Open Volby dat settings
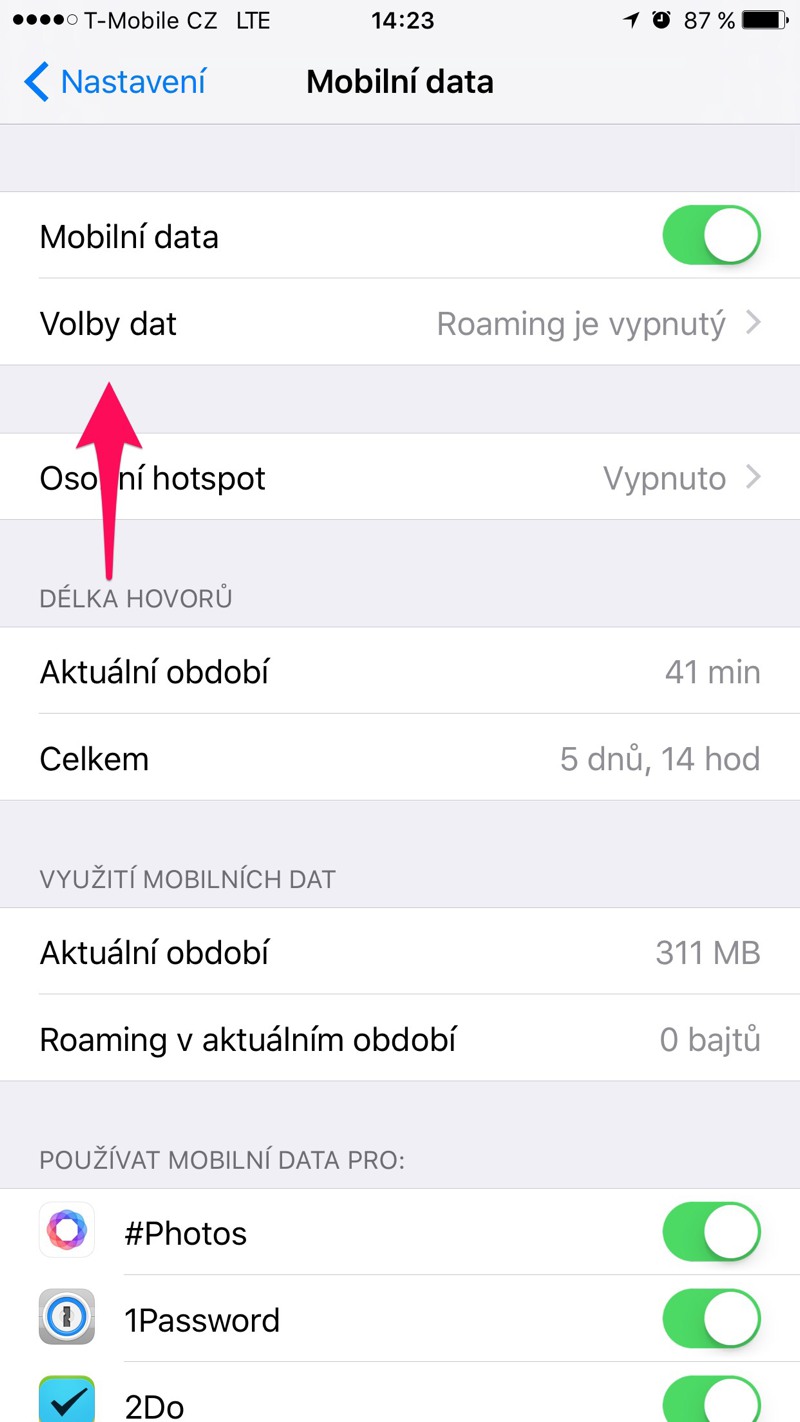This screenshot has height=1422, width=800. pyautogui.click(x=400, y=324)
